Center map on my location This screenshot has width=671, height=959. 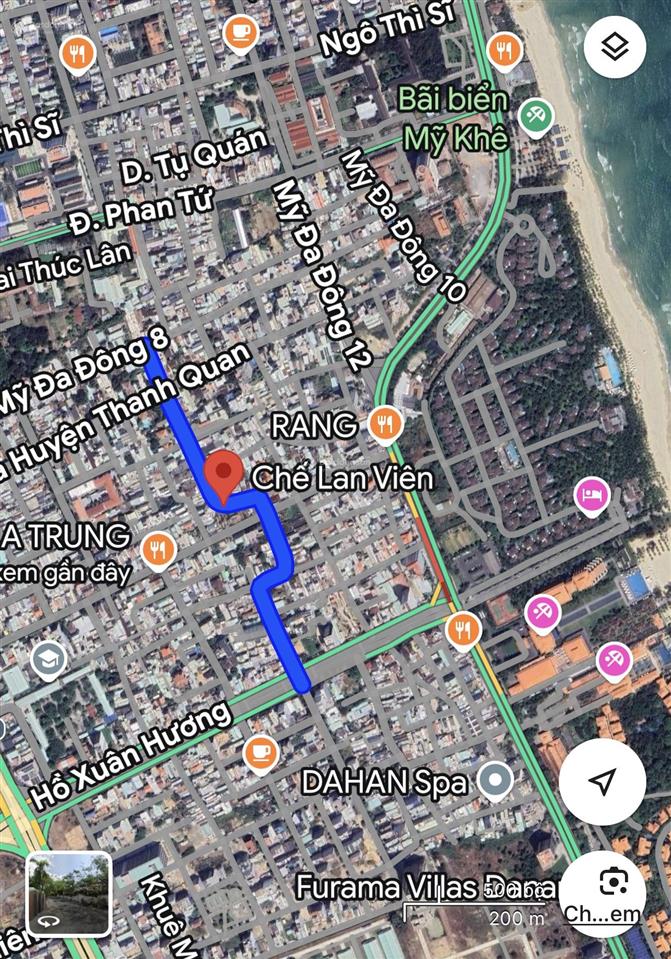[602, 782]
